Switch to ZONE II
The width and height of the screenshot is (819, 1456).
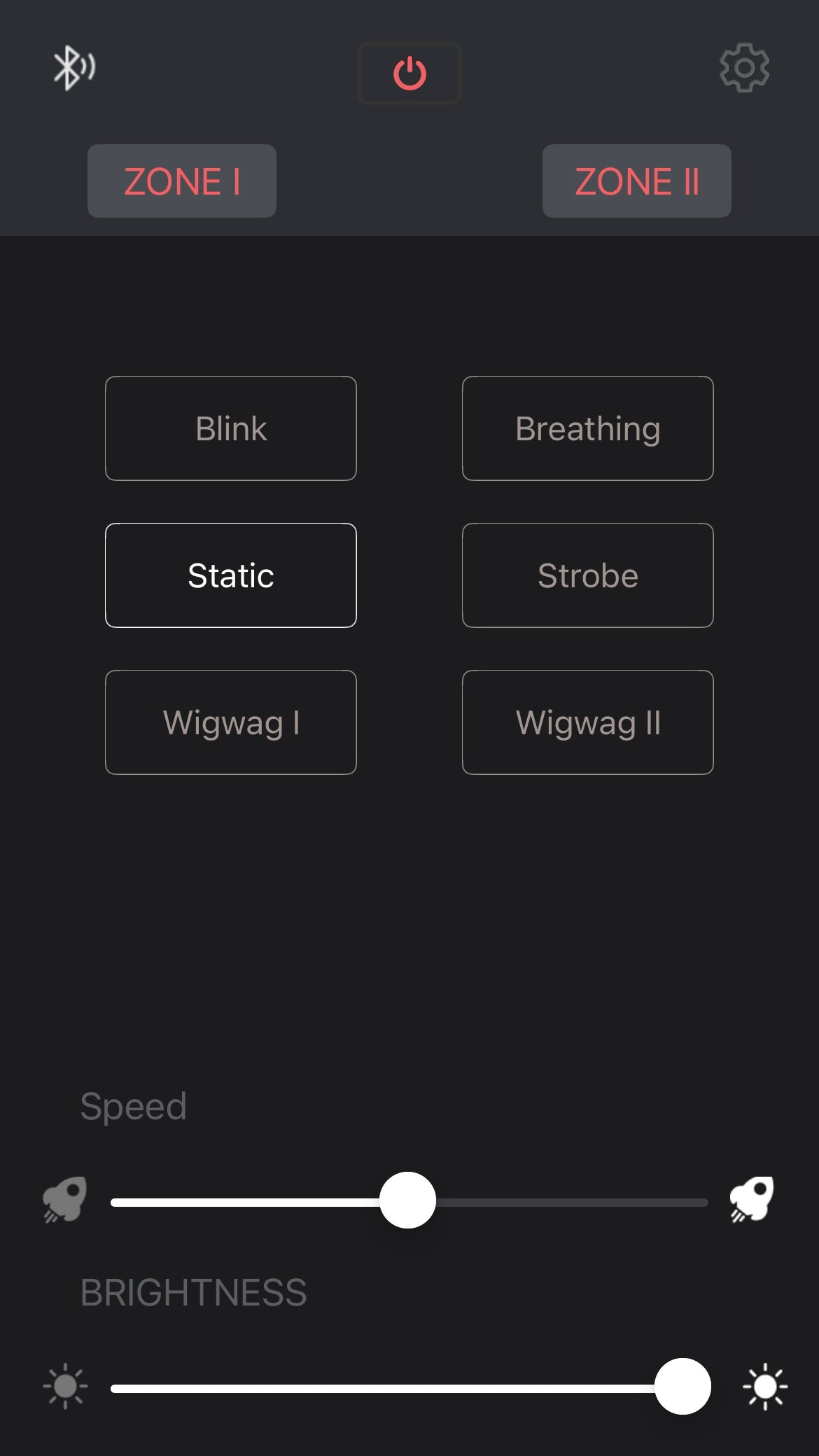point(636,181)
